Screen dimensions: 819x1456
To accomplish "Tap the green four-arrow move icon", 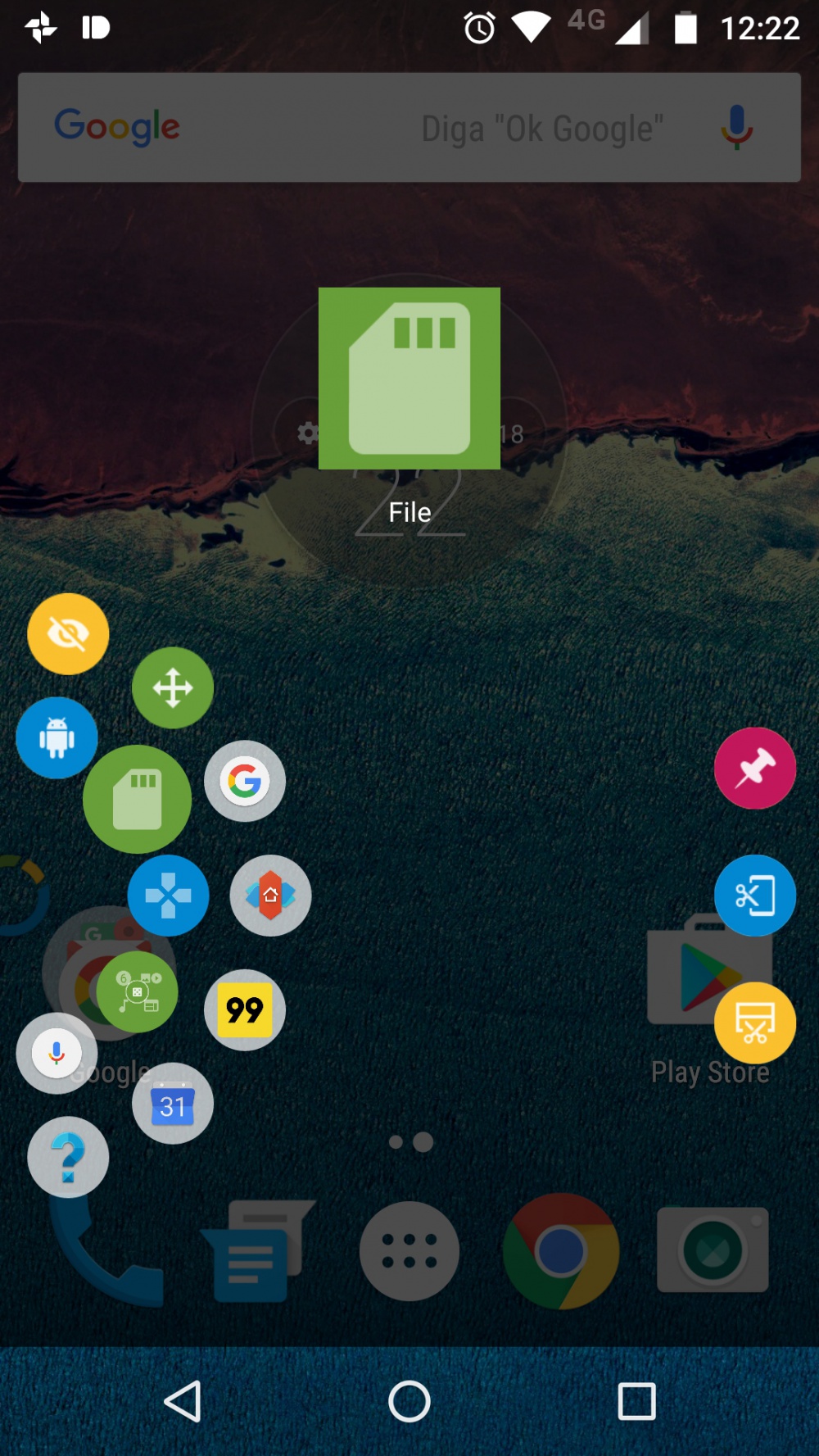I will (x=173, y=687).
